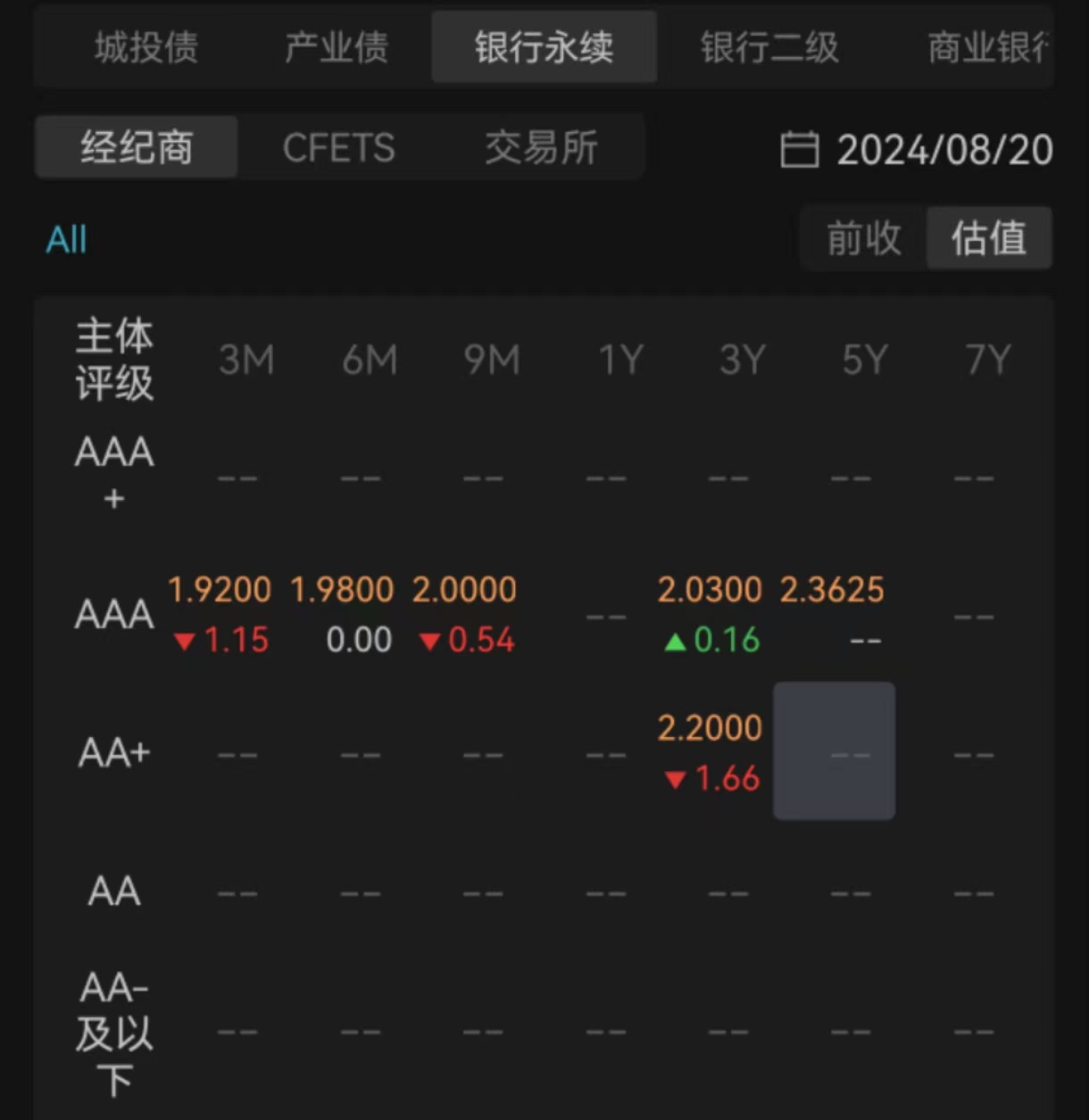Viewport: 1089px width, 1120px height.
Task: Select the 产业债 category
Action: (336, 49)
